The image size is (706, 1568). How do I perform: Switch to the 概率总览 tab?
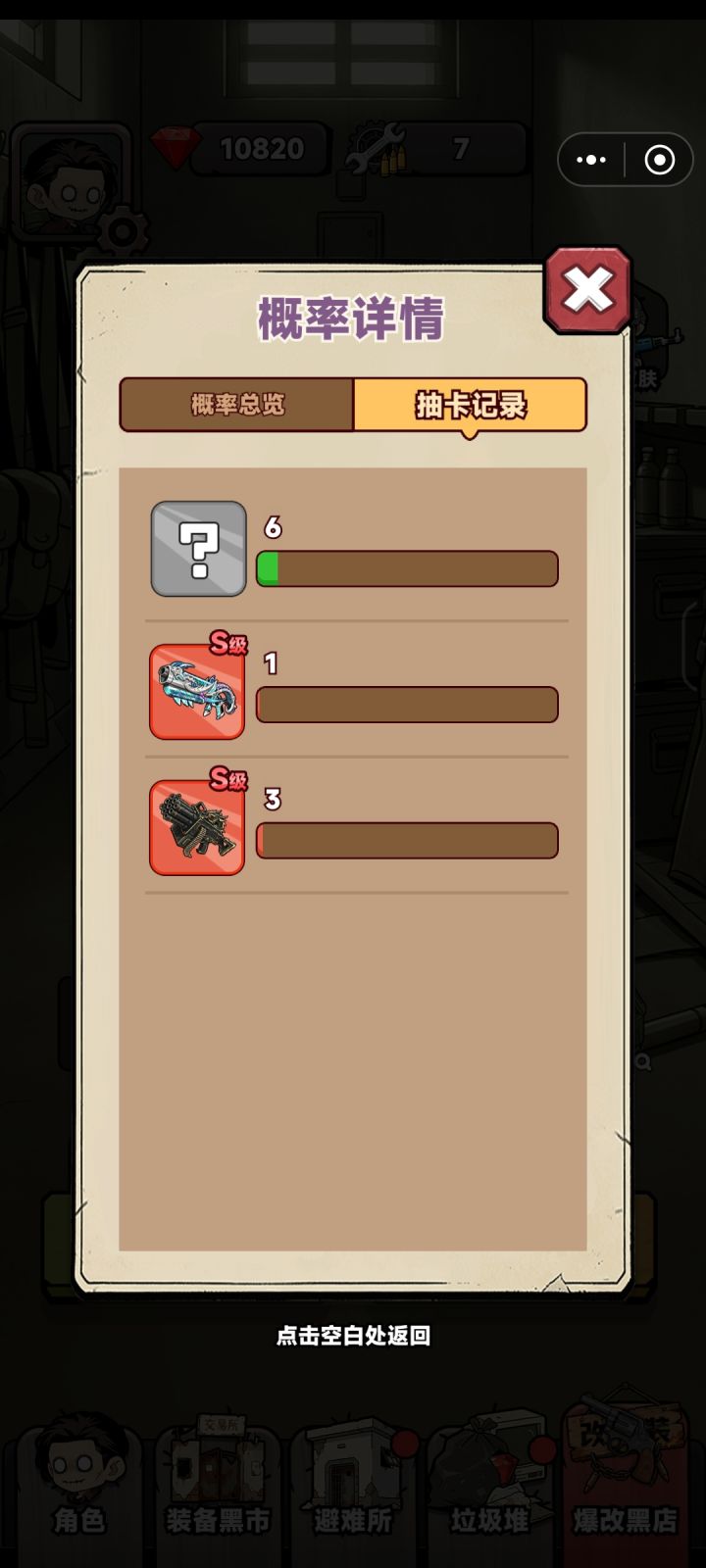click(236, 405)
